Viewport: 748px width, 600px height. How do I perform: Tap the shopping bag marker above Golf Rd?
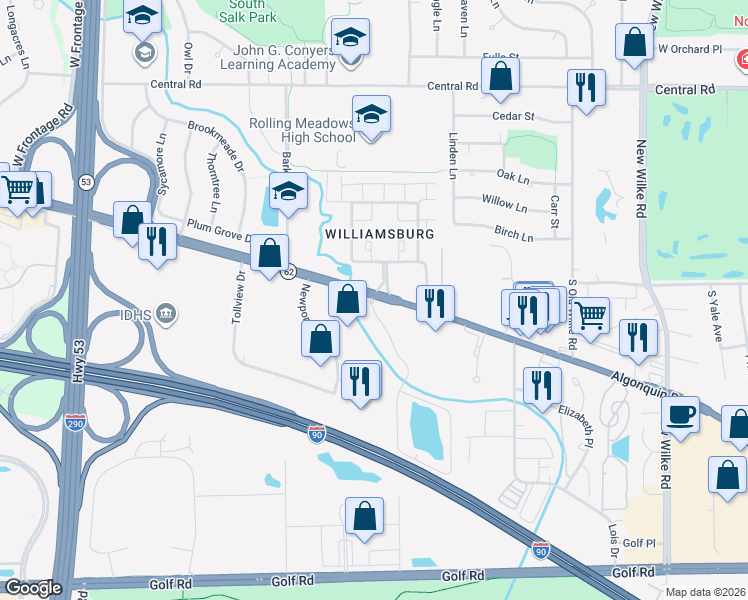click(367, 517)
